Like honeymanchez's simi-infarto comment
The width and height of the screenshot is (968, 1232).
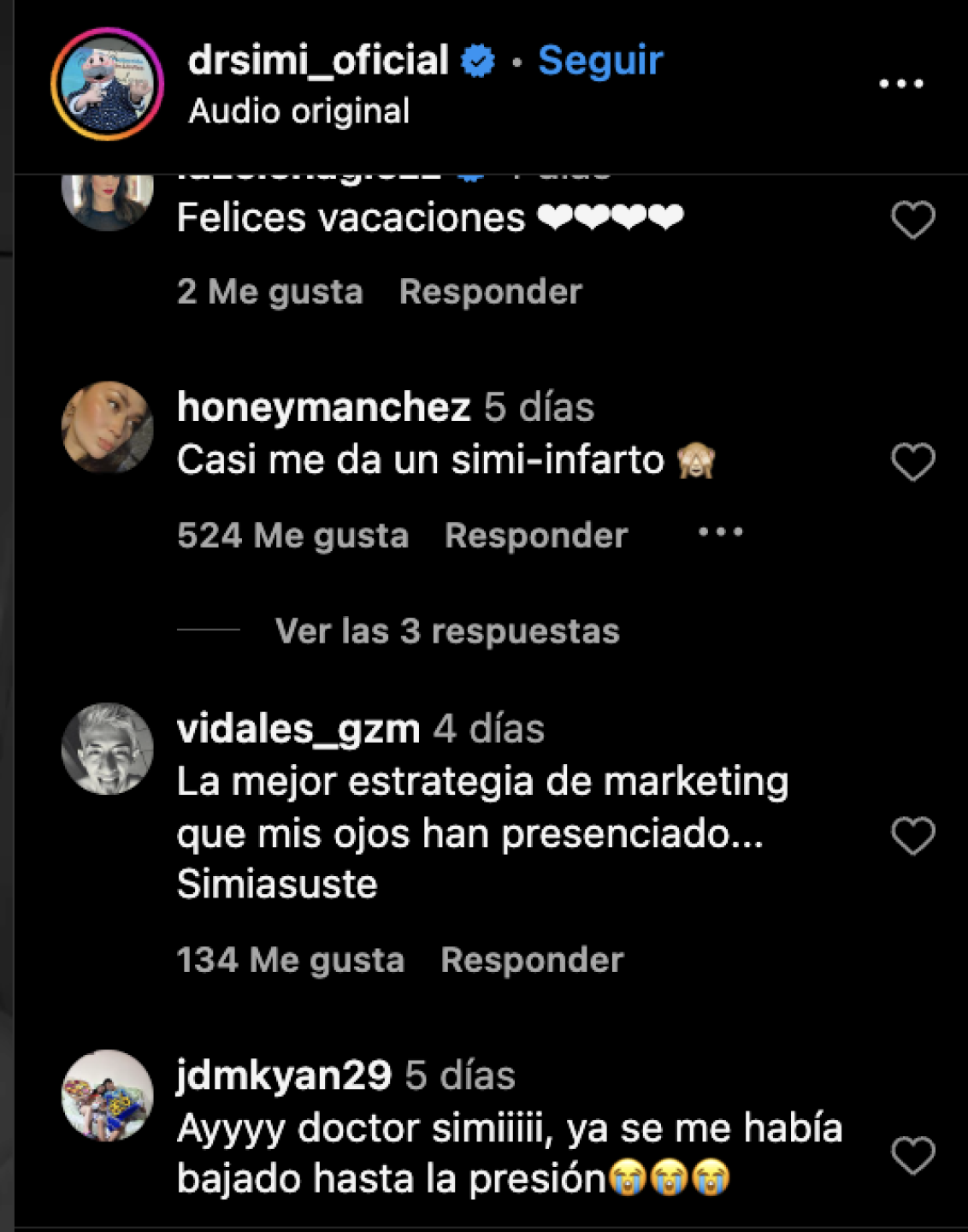(912, 462)
